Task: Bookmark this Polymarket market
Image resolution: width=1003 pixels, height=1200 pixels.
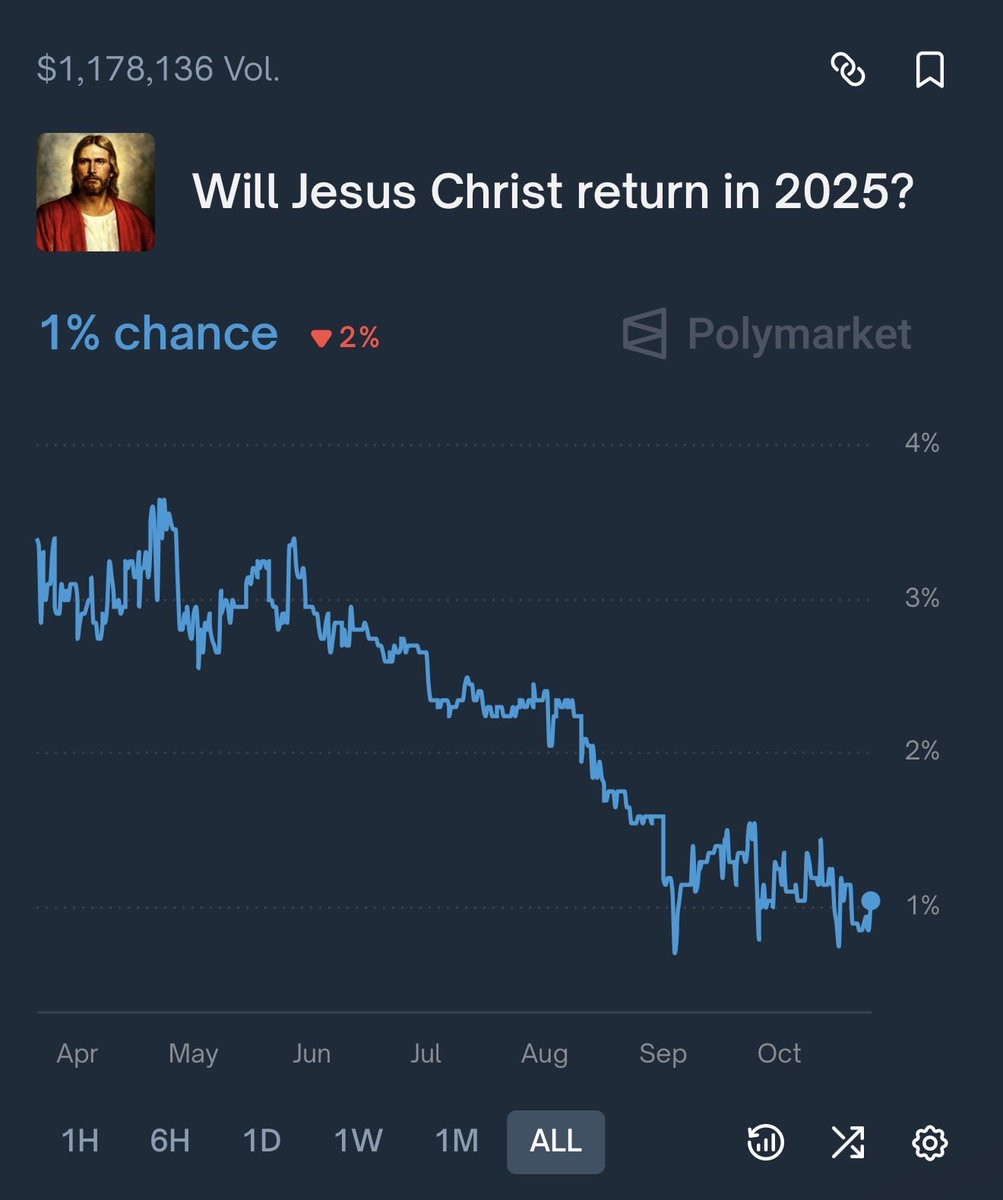Action: tap(930, 70)
